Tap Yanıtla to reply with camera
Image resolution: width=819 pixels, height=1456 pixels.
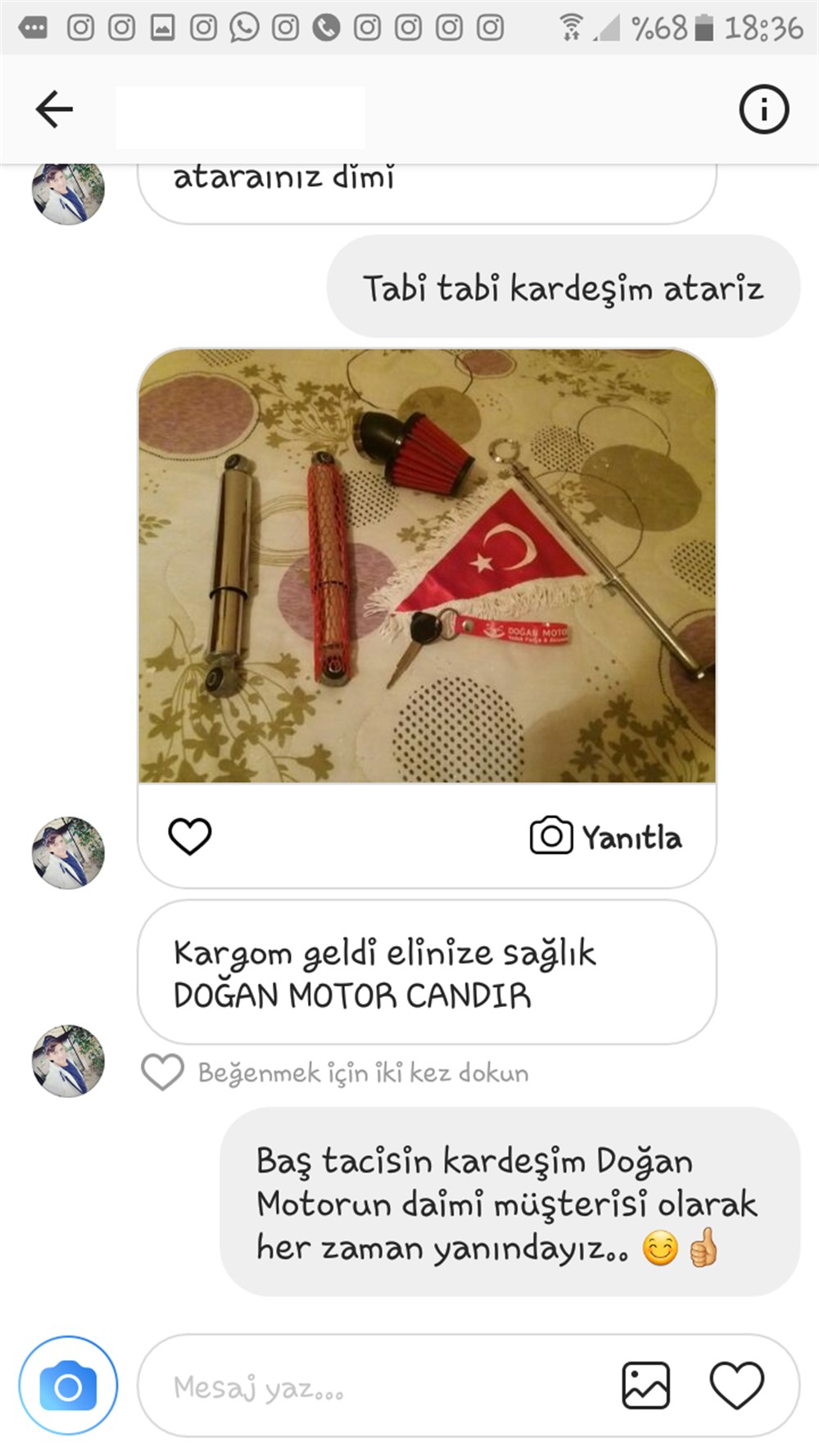[x=606, y=837]
